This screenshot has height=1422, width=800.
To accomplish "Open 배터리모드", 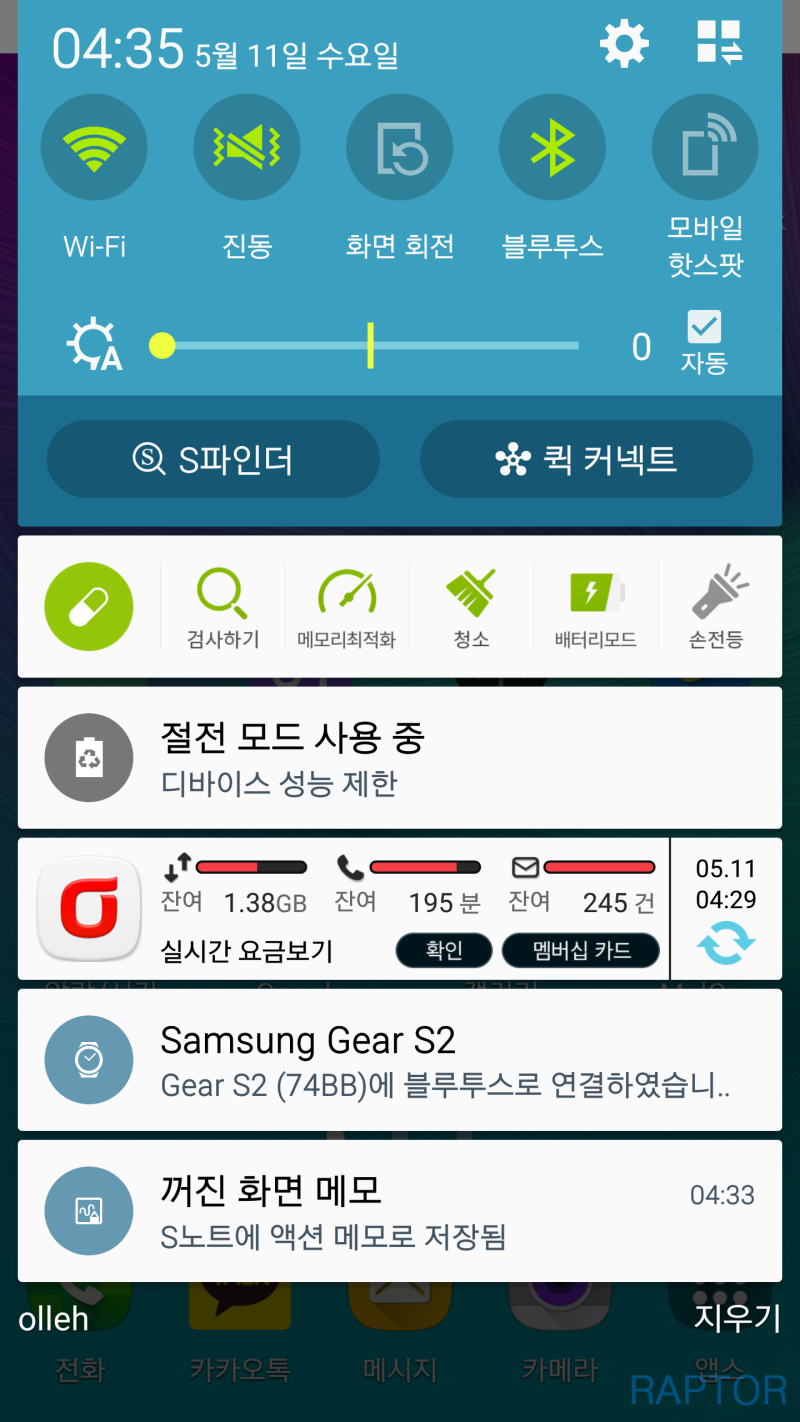I will pyautogui.click(x=595, y=607).
